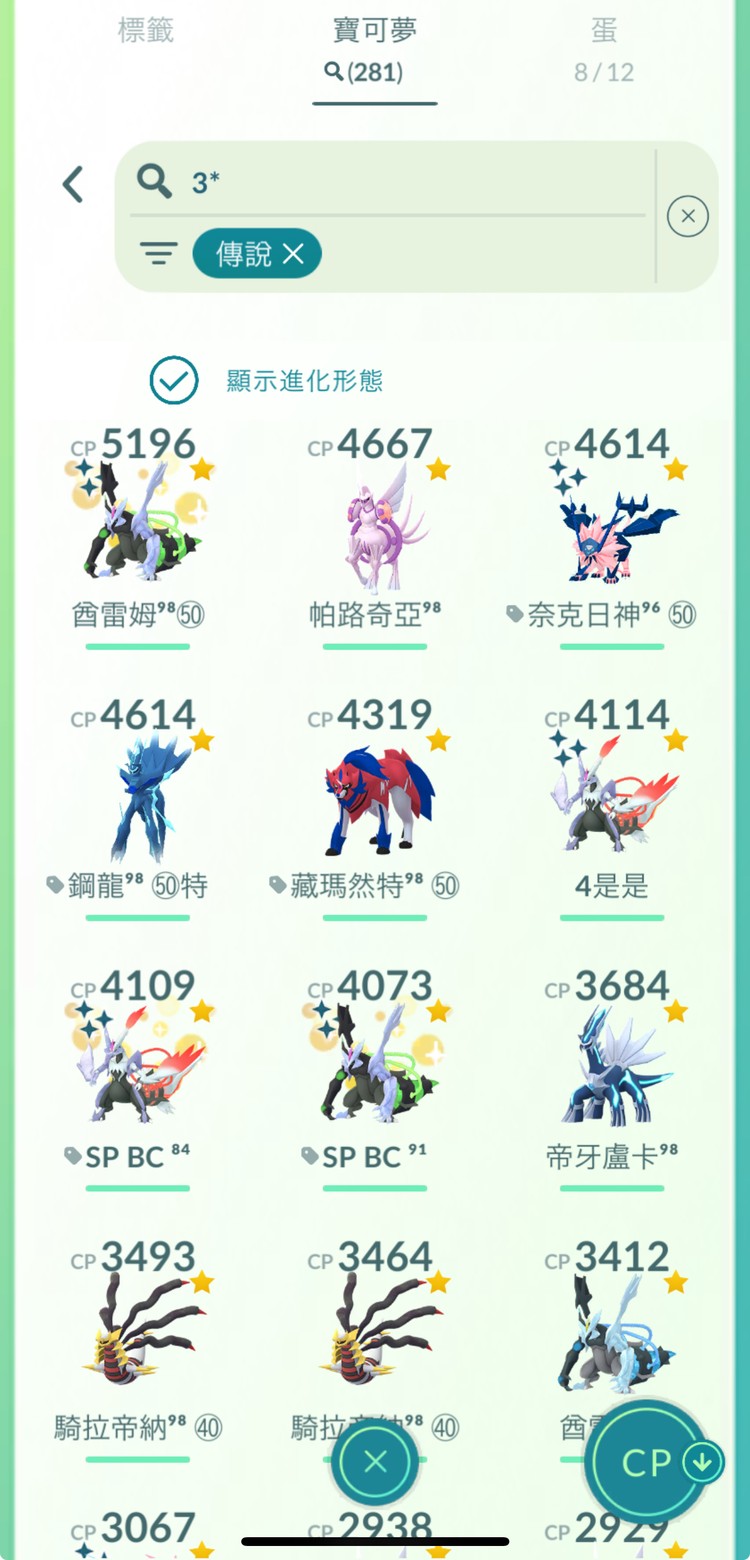
Task: Go back using the left arrow
Action: pyautogui.click(x=73, y=185)
